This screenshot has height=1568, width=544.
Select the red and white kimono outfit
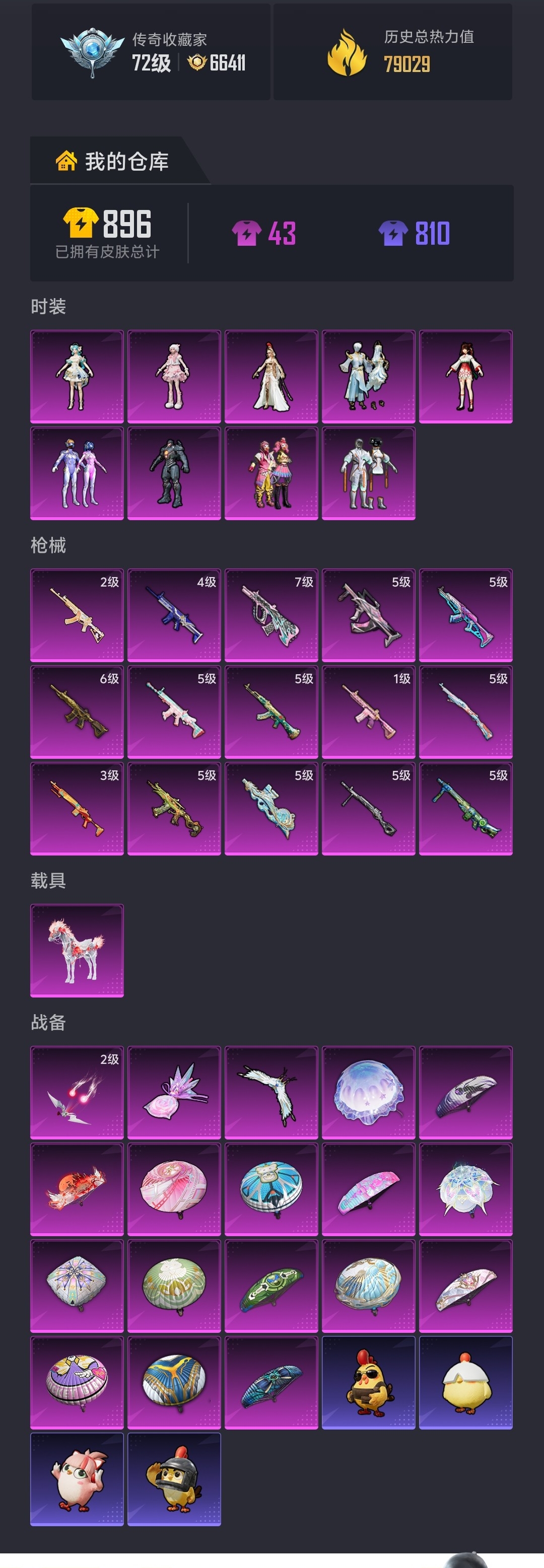(x=465, y=376)
